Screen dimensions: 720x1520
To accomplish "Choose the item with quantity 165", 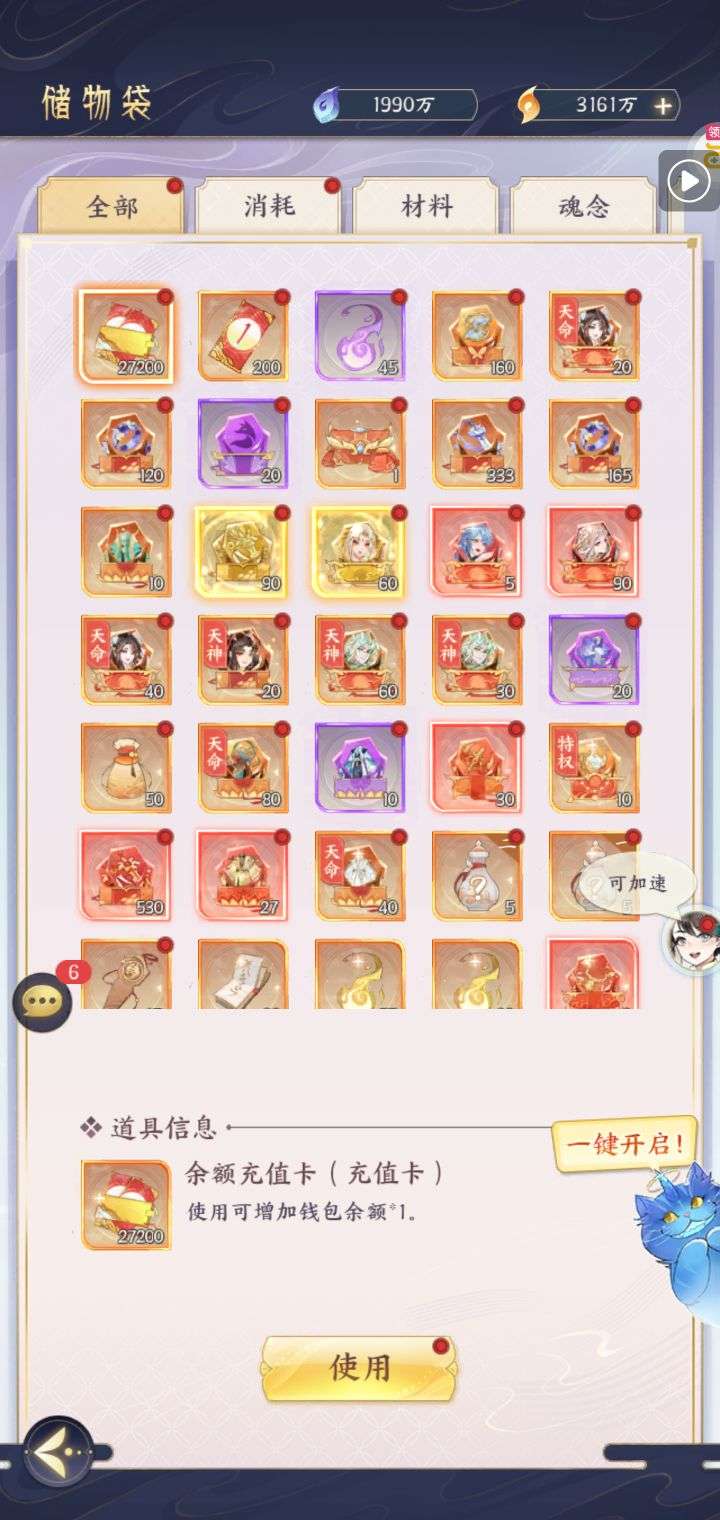I will [x=594, y=444].
